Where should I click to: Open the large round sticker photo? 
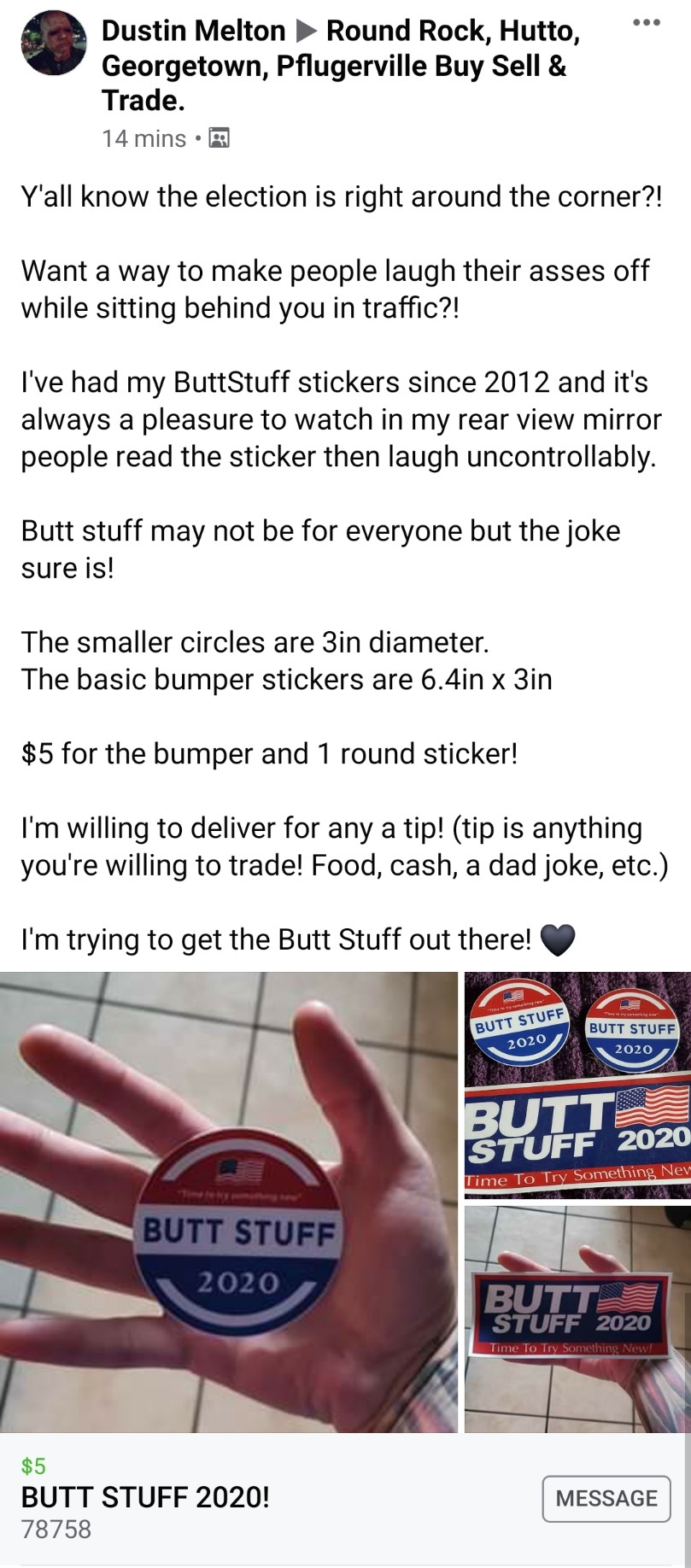coord(229,1202)
